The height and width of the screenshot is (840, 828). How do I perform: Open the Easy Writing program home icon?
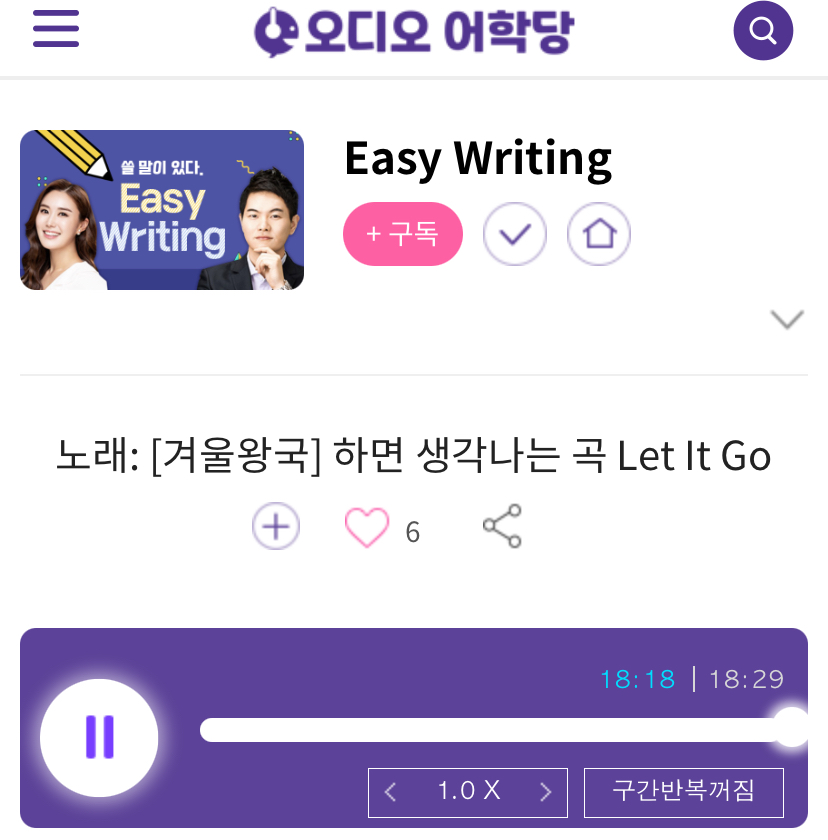(x=598, y=233)
